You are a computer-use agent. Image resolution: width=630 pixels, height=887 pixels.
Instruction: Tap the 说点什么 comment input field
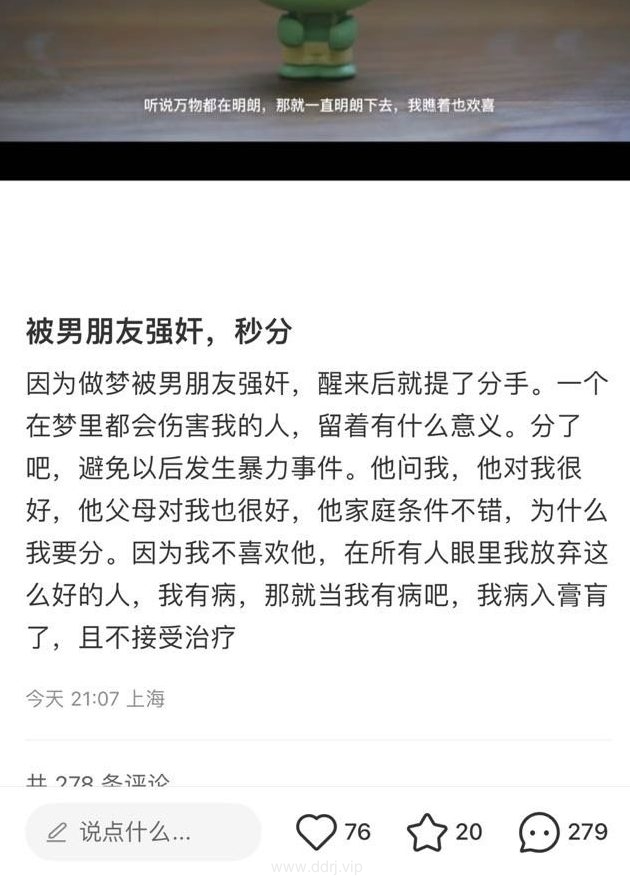point(142,831)
